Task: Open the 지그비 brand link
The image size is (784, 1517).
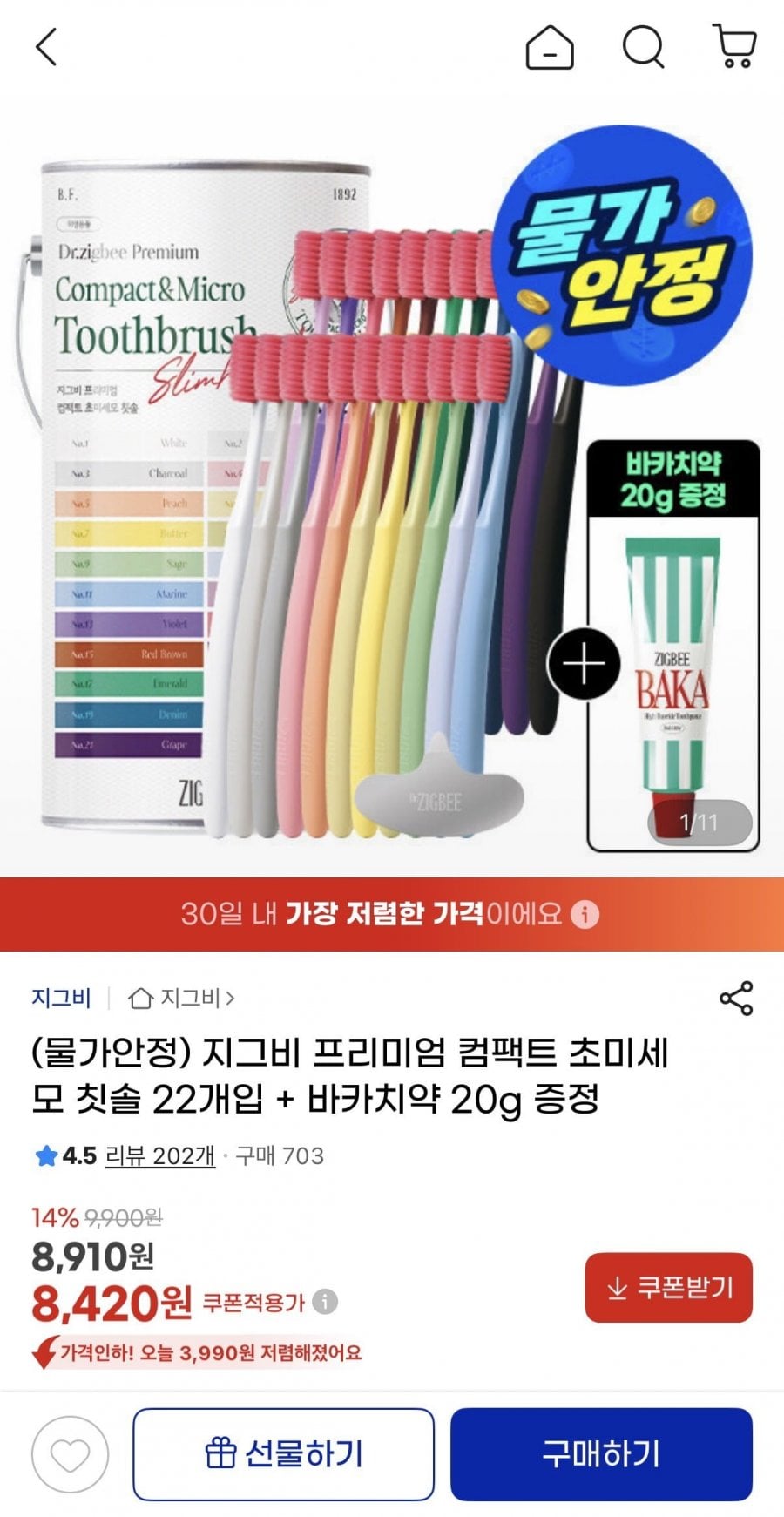Action: tap(61, 998)
